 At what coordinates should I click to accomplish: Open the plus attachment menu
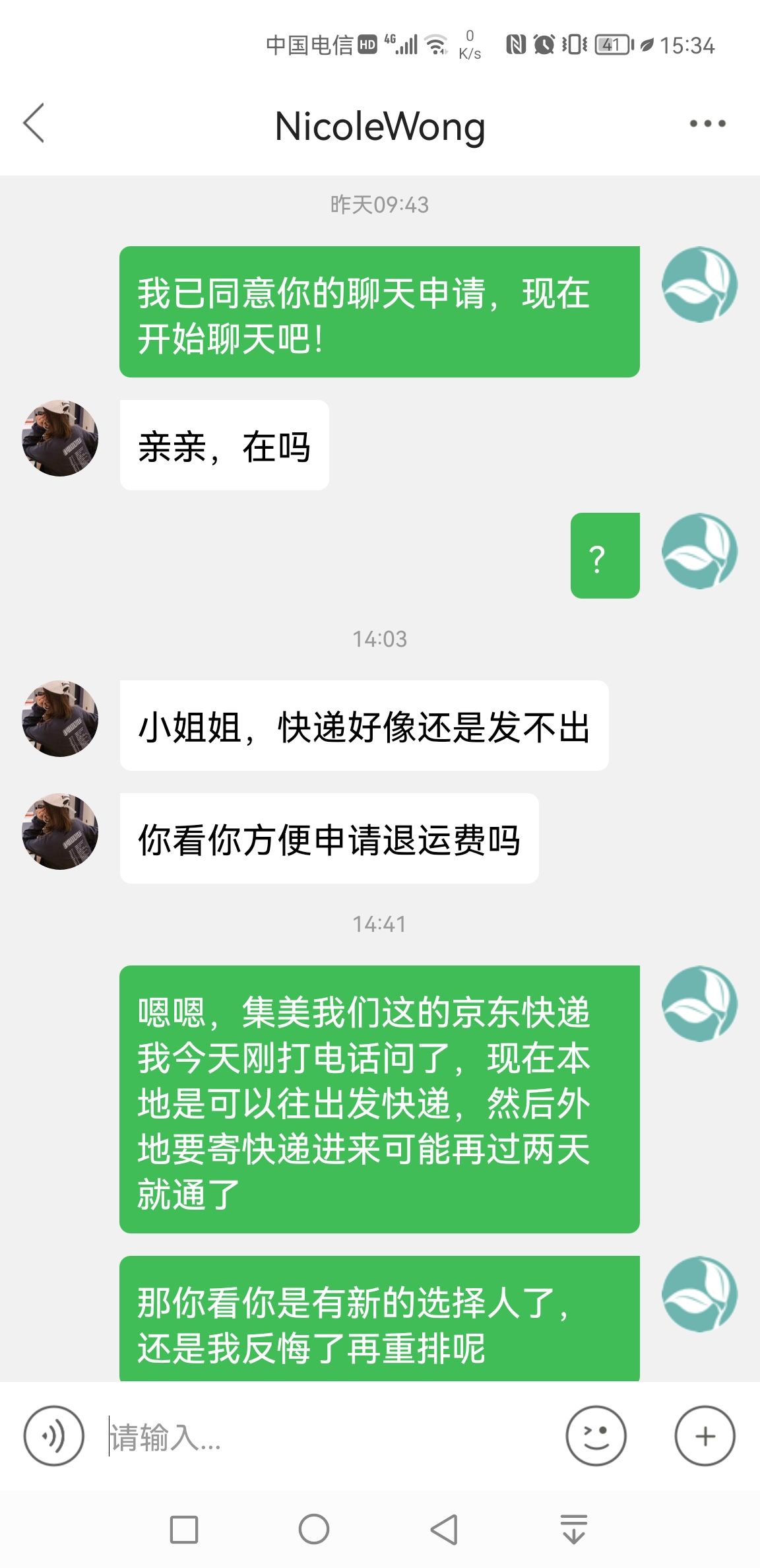(705, 1436)
